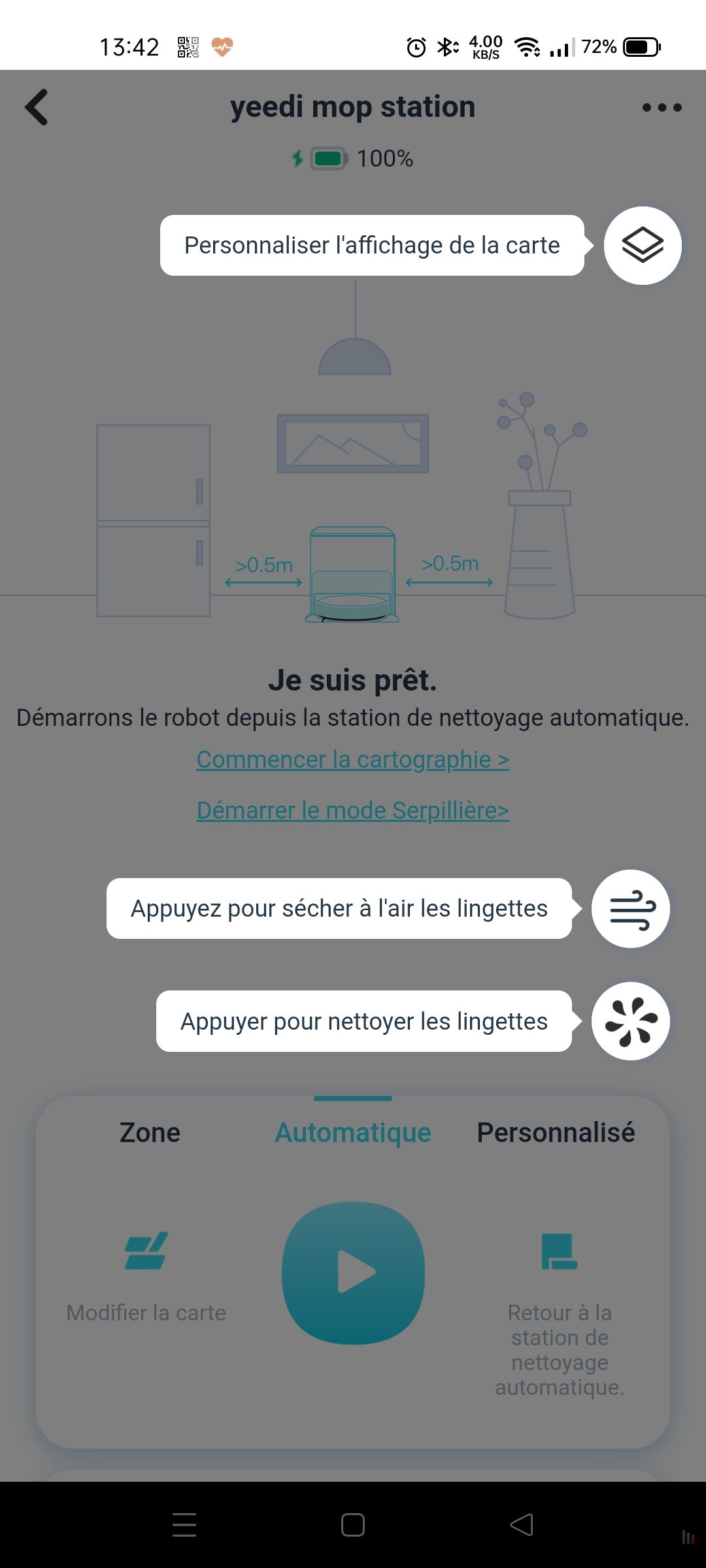The width and height of the screenshot is (706, 1568).
Task: Tap the map display layers icon
Action: click(643, 246)
